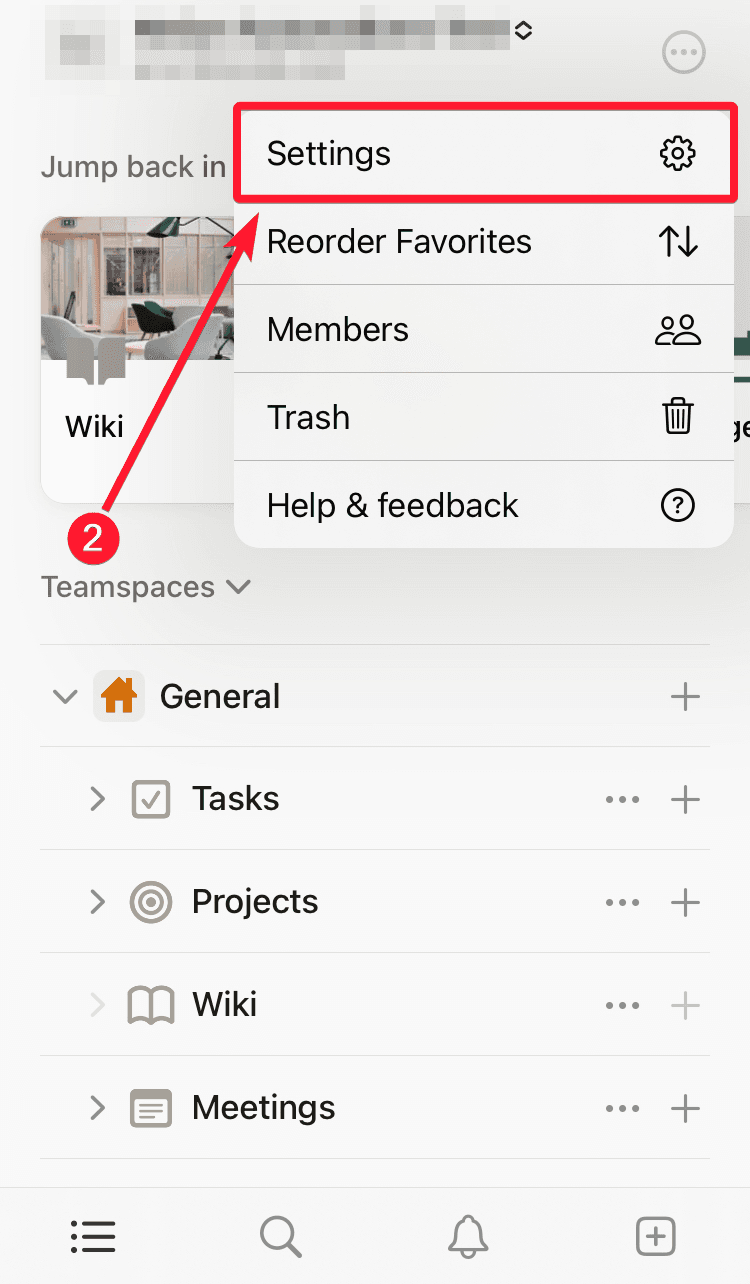
Task: Show the three-dot options for Meetings
Action: point(622,1108)
